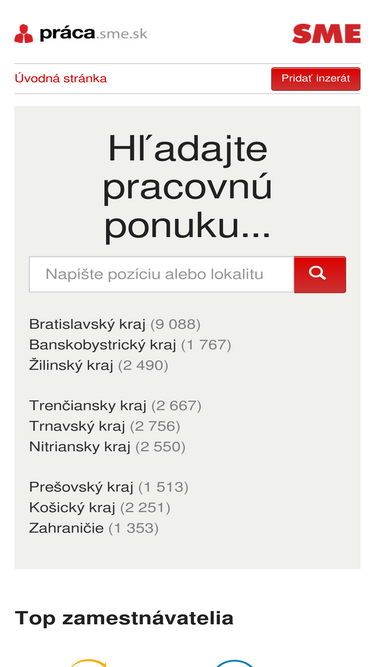This screenshot has height=667, width=375.
Task: Focus the position or locality search field
Action: coord(162,274)
